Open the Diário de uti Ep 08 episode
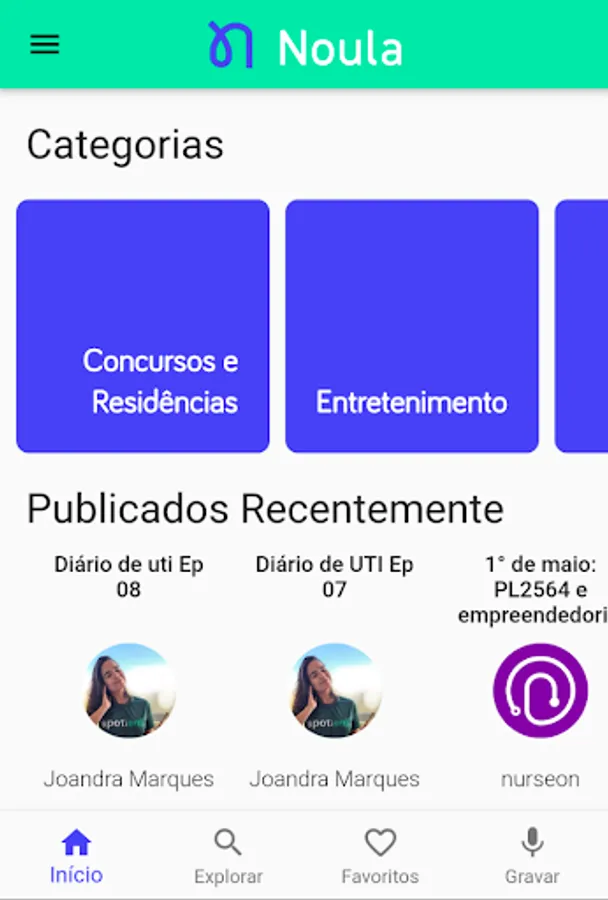Screen dimensions: 608x900 (129, 690)
